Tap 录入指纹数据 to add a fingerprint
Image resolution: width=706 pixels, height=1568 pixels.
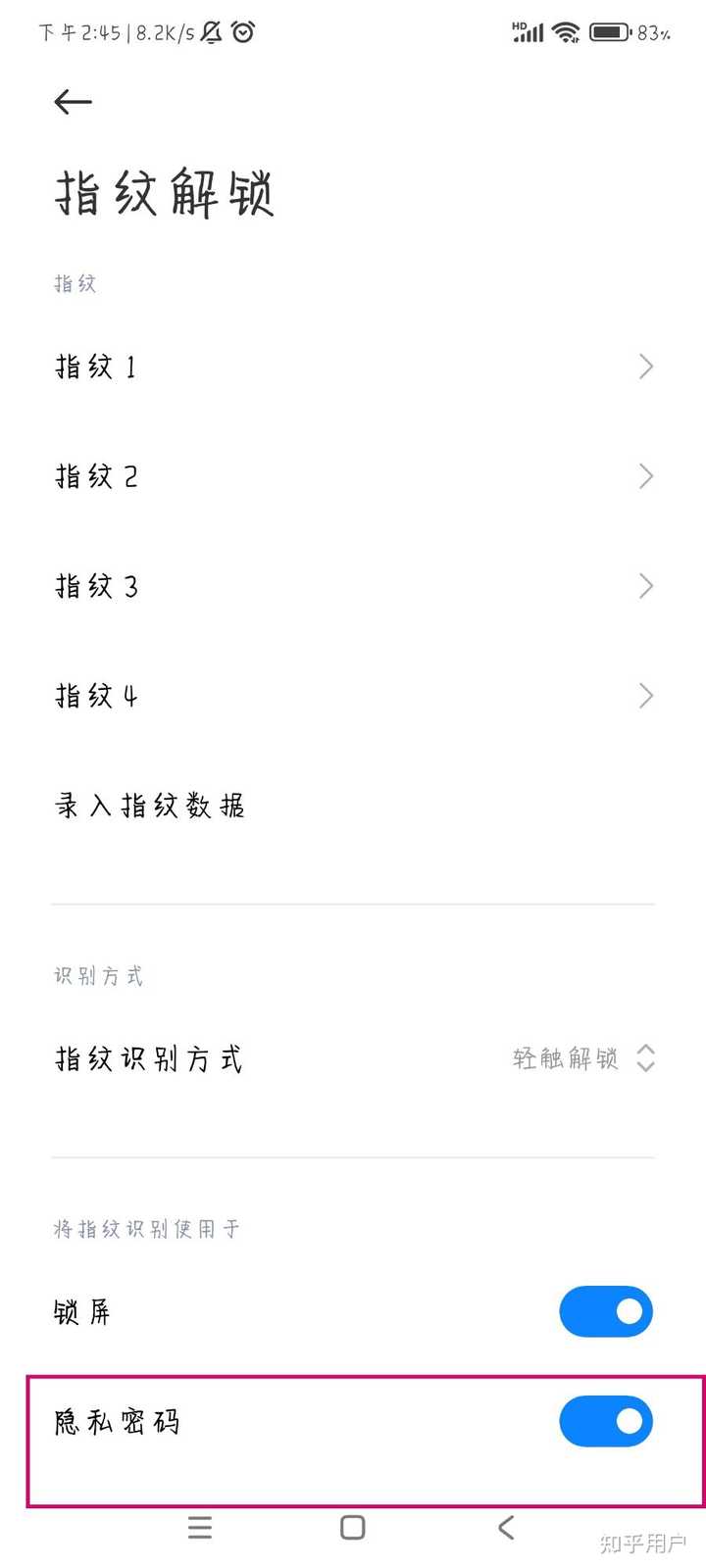(150, 806)
